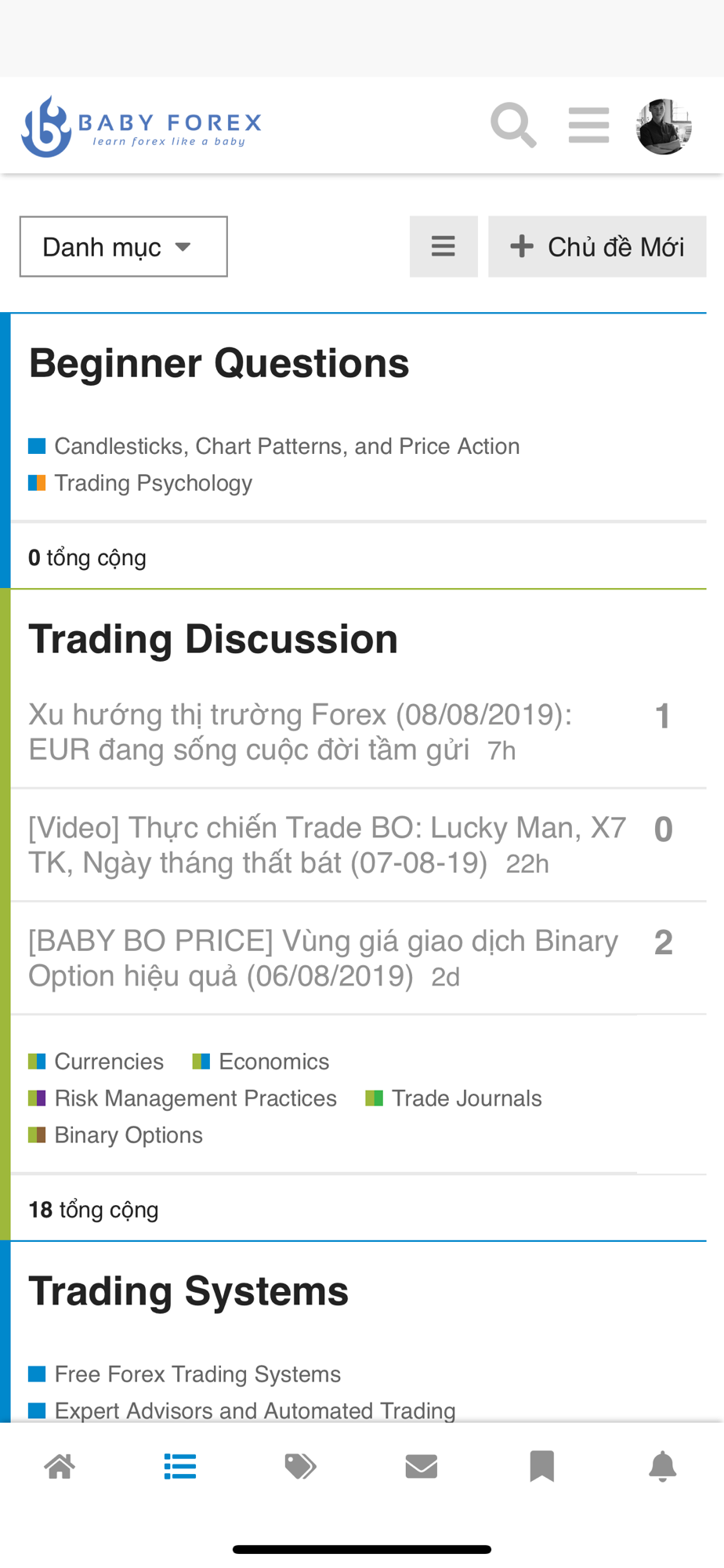Expand the Danh mục dropdown
This screenshot has height=1568, width=724.
124,247
